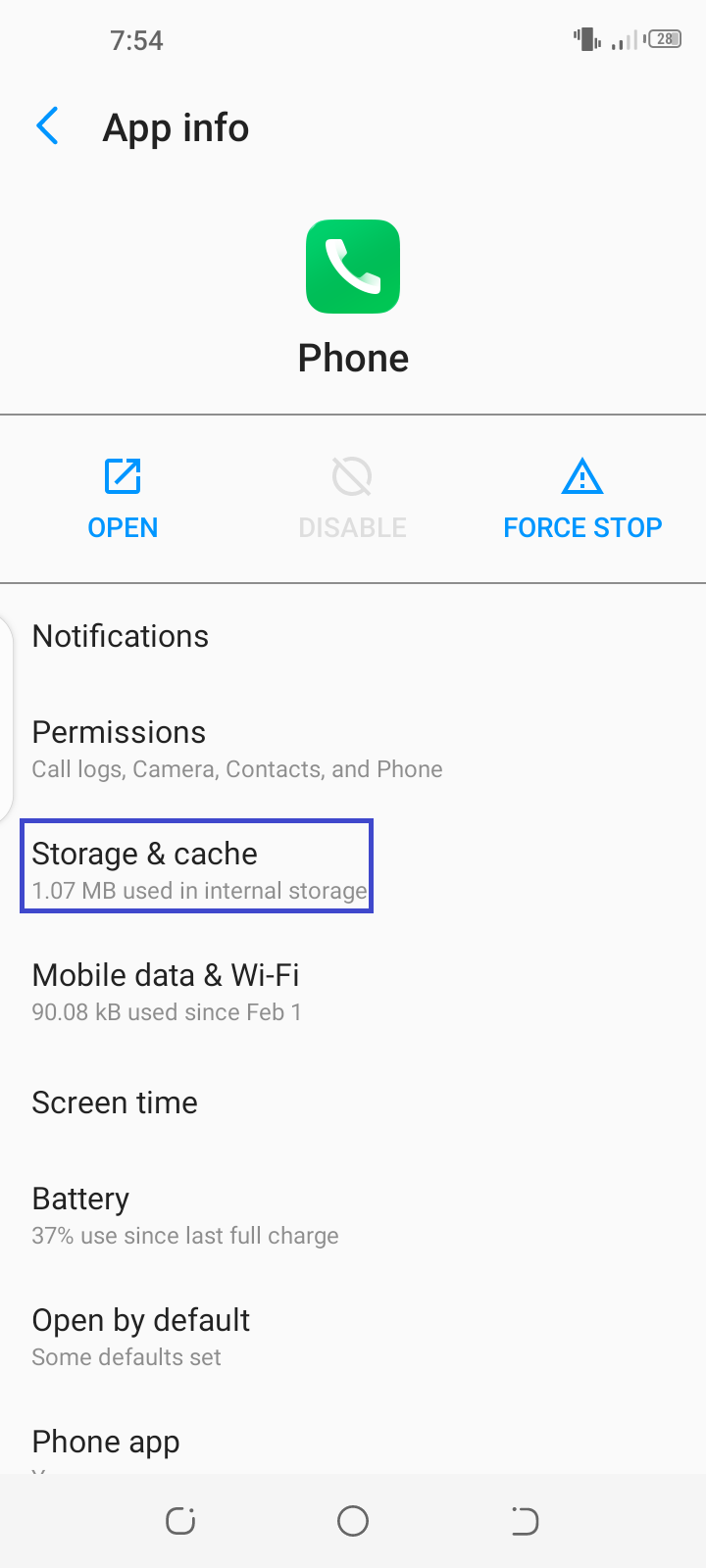This screenshot has width=706, height=1568.
Task: Force stop the Phone app
Action: 582,499
